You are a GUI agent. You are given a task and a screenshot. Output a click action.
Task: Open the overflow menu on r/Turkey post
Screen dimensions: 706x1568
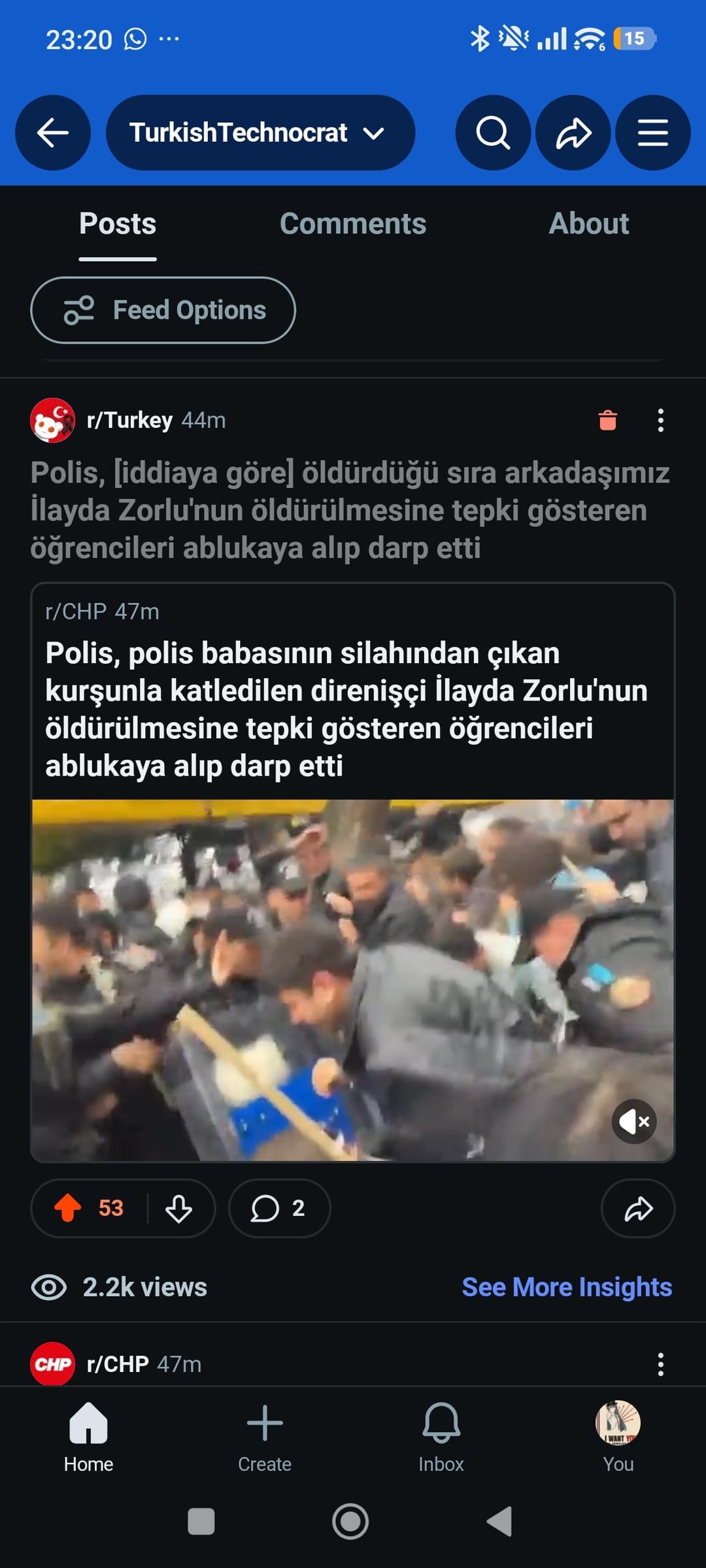coord(661,420)
